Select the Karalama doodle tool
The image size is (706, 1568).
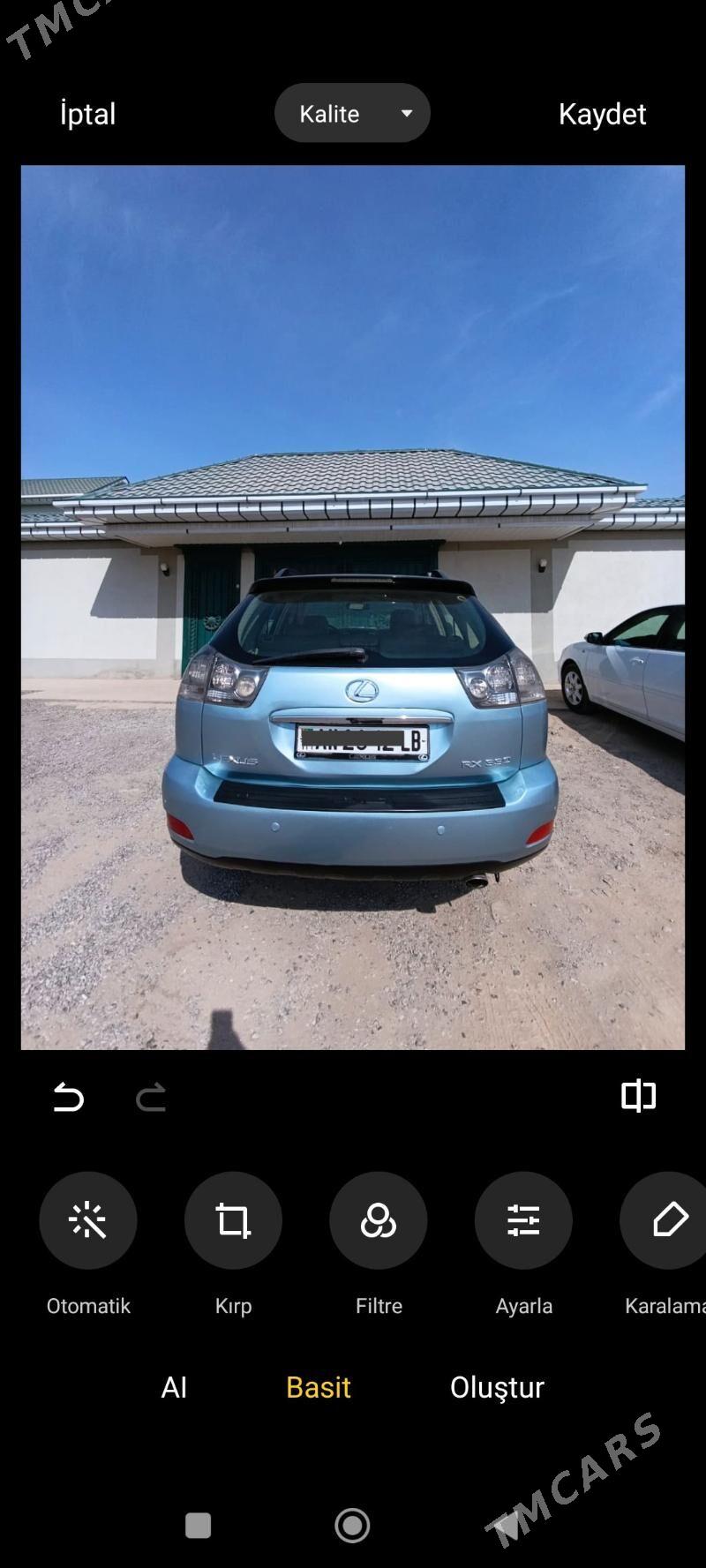(668, 1220)
